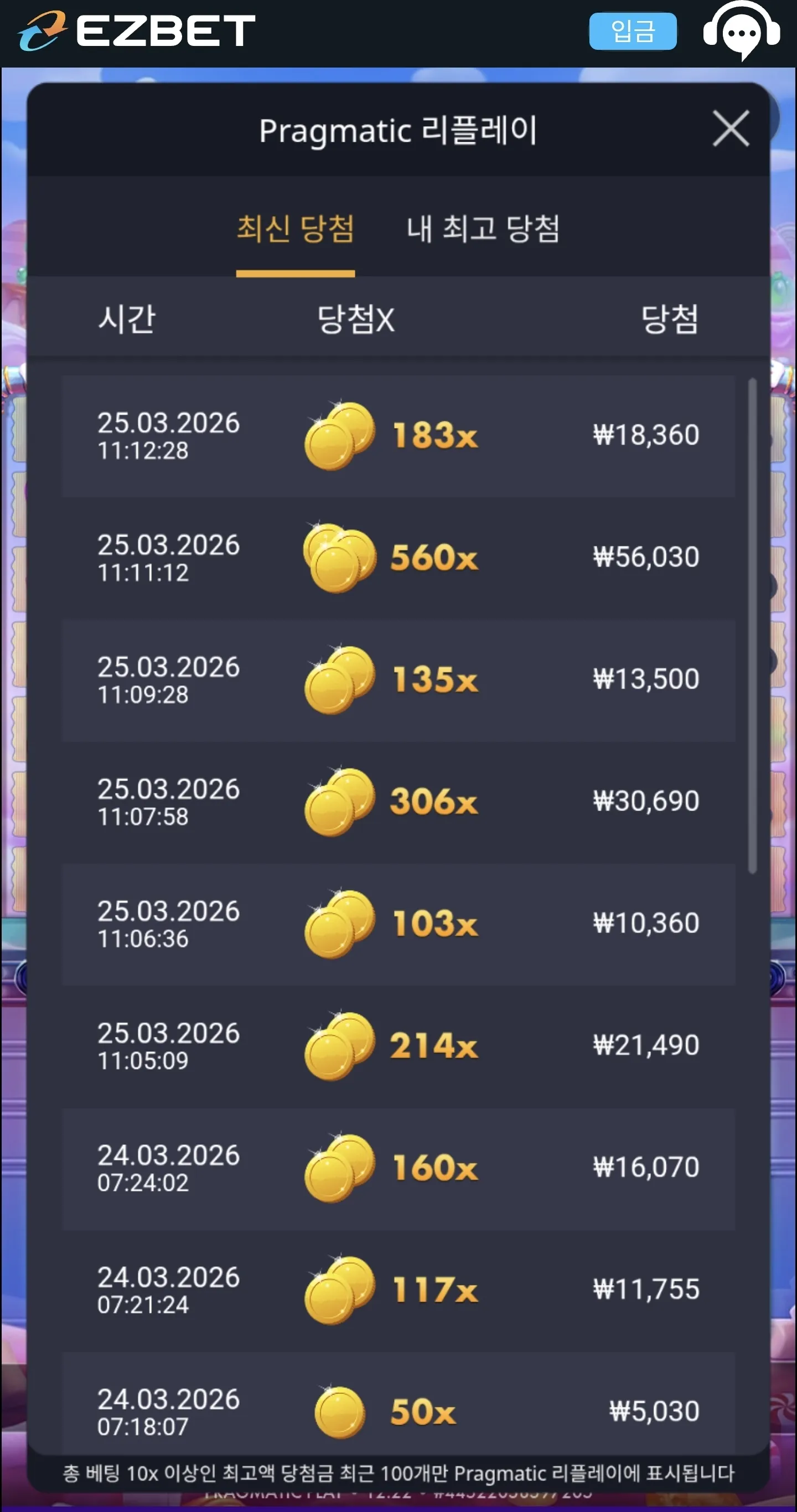Screen dimensions: 797x1512
Task: Watch the 214x win replay
Action: click(x=398, y=1046)
